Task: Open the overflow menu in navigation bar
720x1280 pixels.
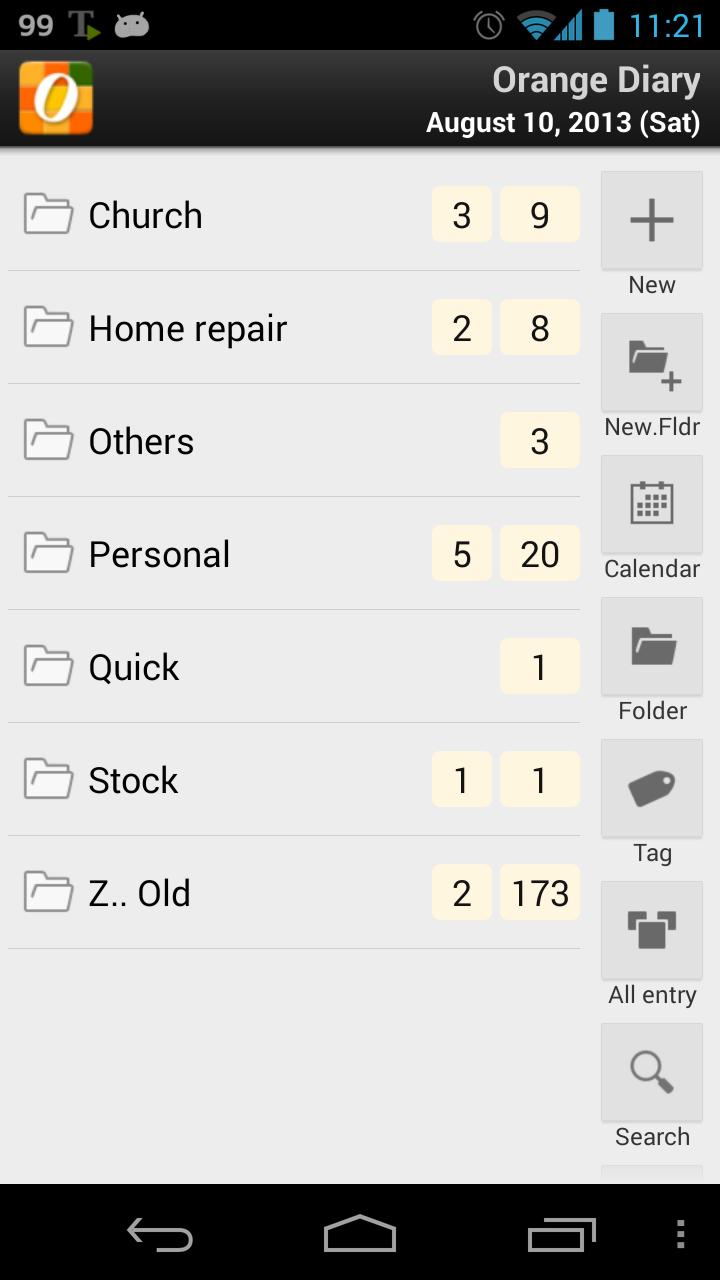Action: pos(681,1234)
